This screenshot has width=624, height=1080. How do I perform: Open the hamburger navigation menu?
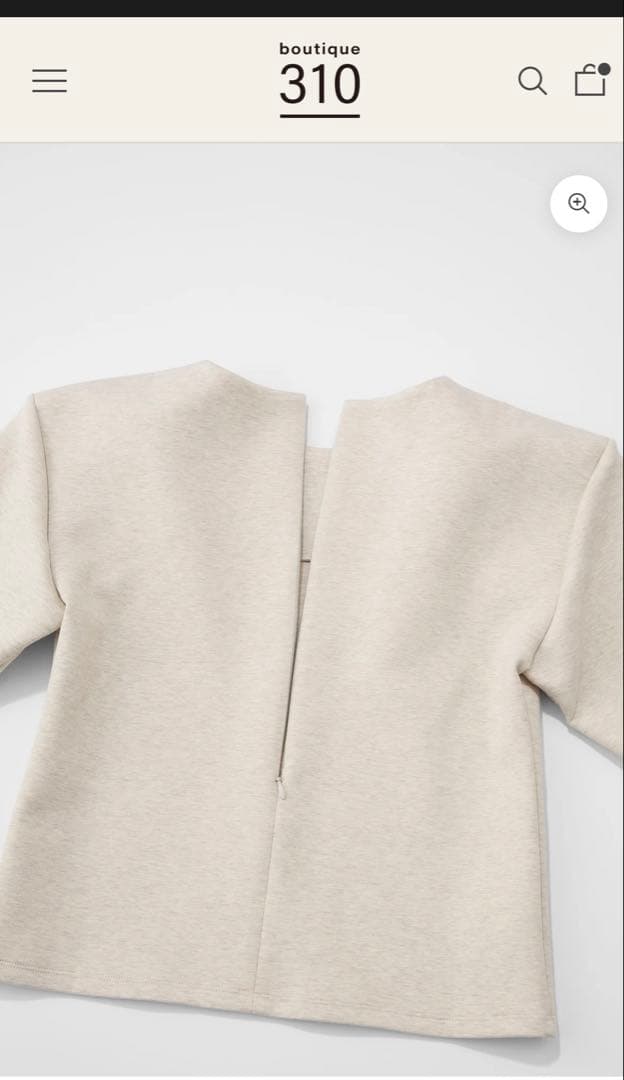tap(49, 81)
